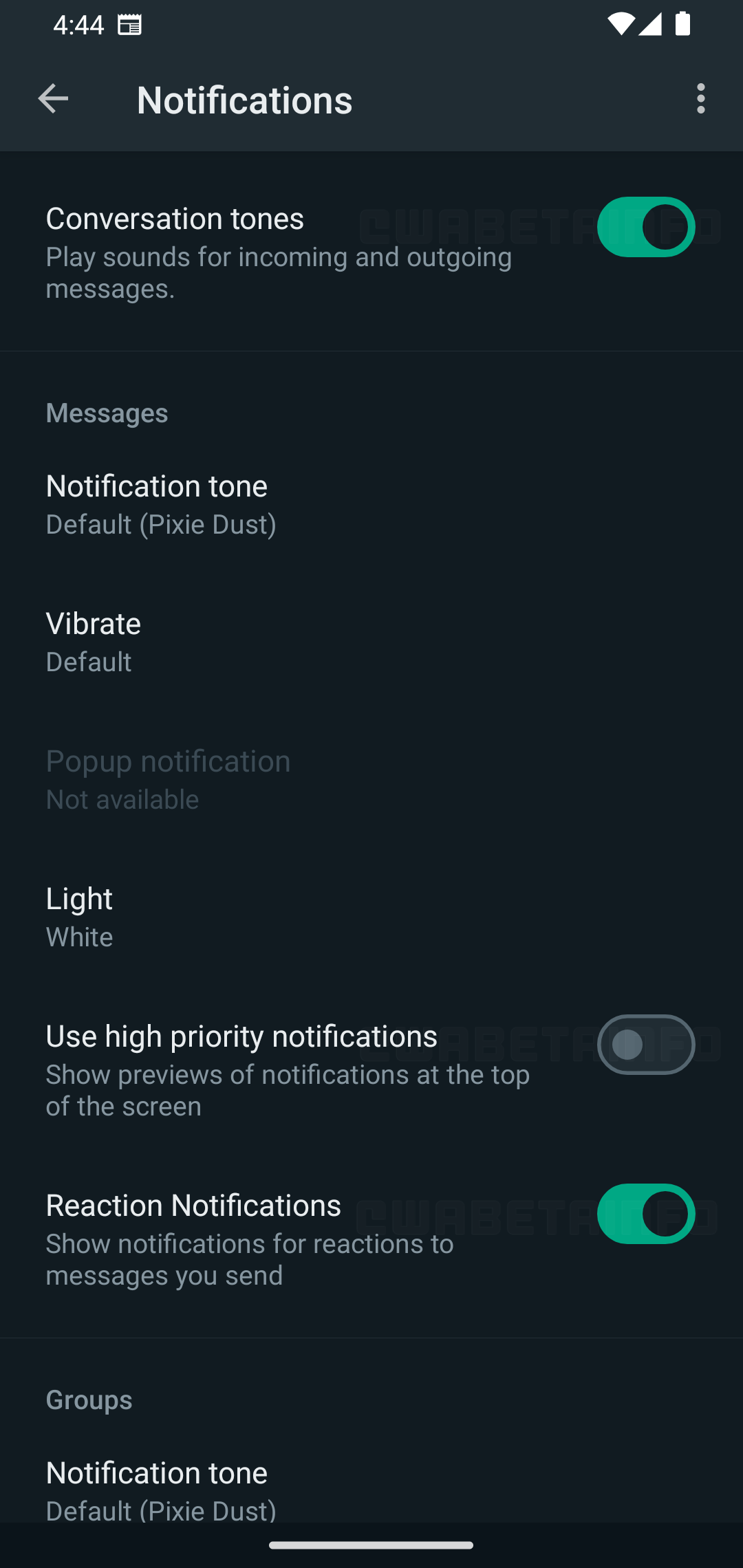Disable Reaction Notifications switch
743x1568 pixels.
tap(645, 1214)
